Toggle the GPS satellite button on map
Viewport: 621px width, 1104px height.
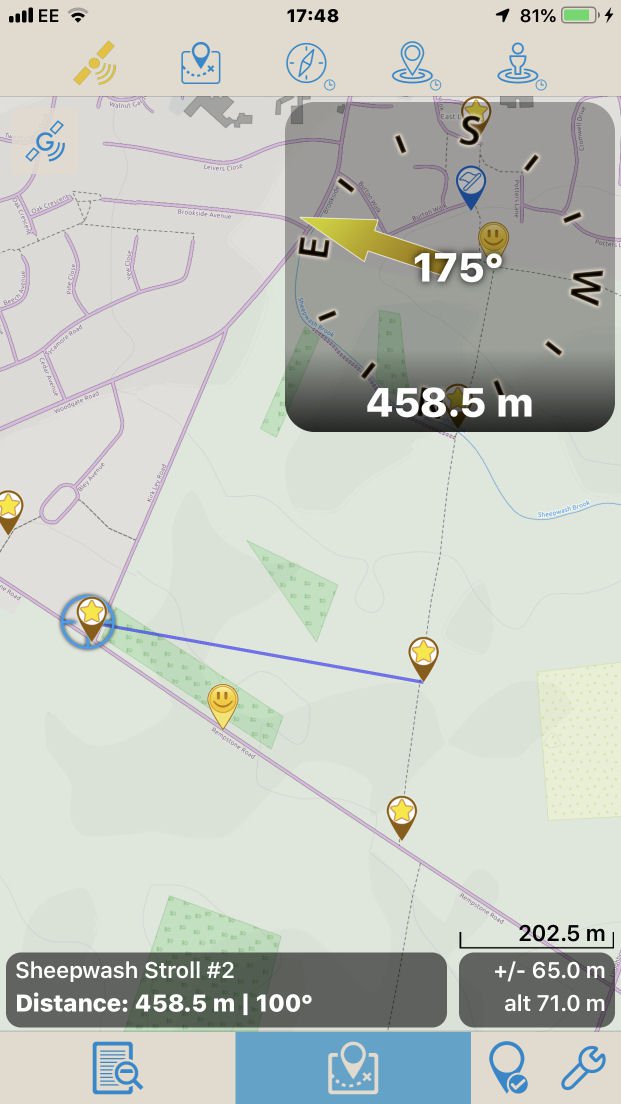tap(45, 142)
